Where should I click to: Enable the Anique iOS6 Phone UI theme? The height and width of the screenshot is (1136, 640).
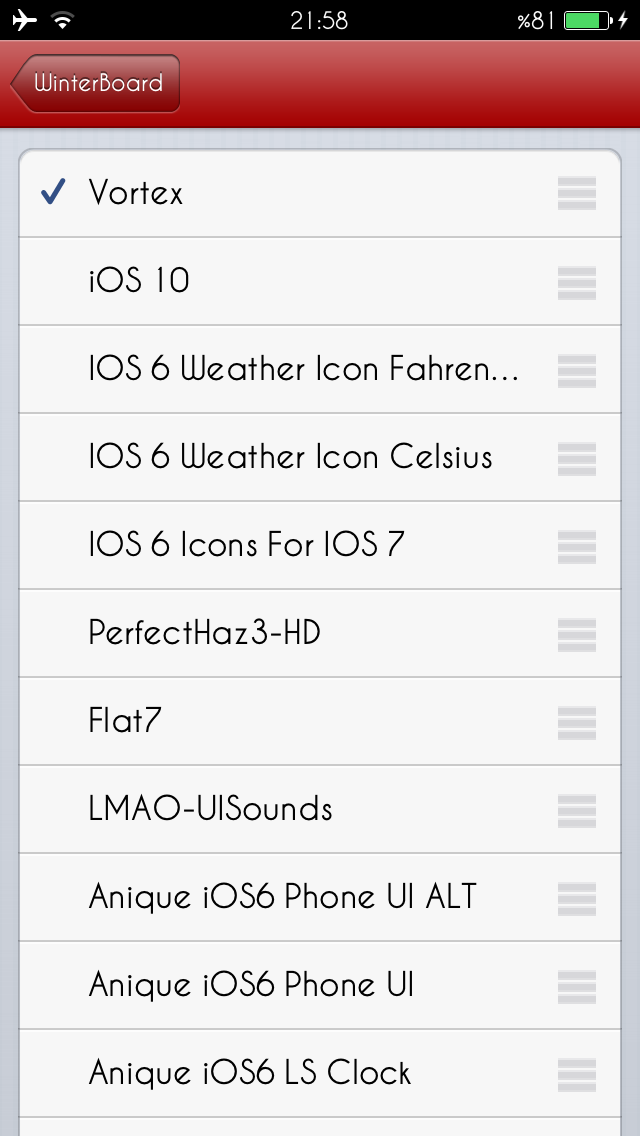coord(320,985)
